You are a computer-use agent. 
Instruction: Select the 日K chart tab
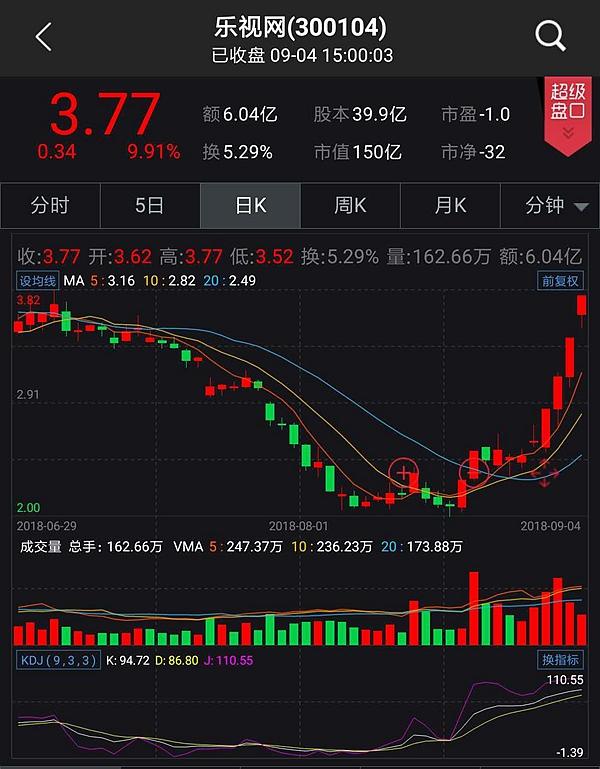point(250,206)
